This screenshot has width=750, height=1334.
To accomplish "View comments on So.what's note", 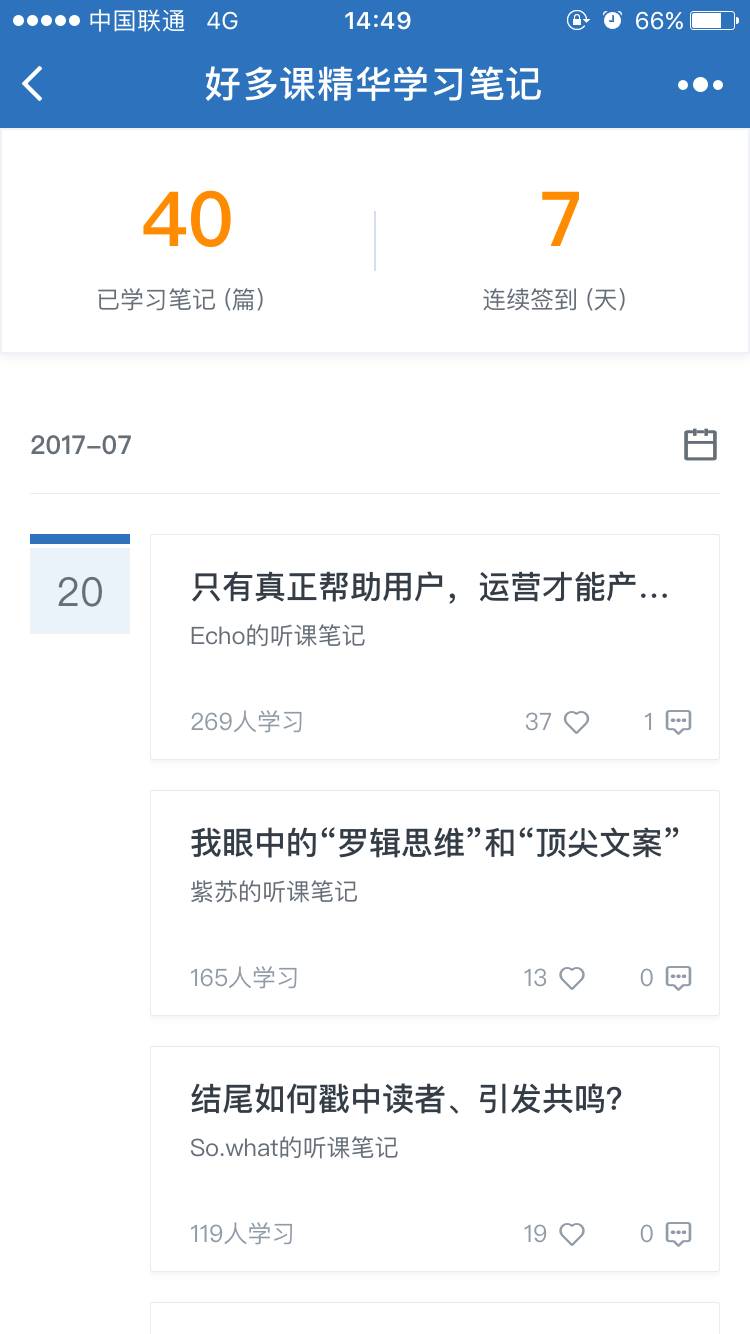I will coord(678,1234).
